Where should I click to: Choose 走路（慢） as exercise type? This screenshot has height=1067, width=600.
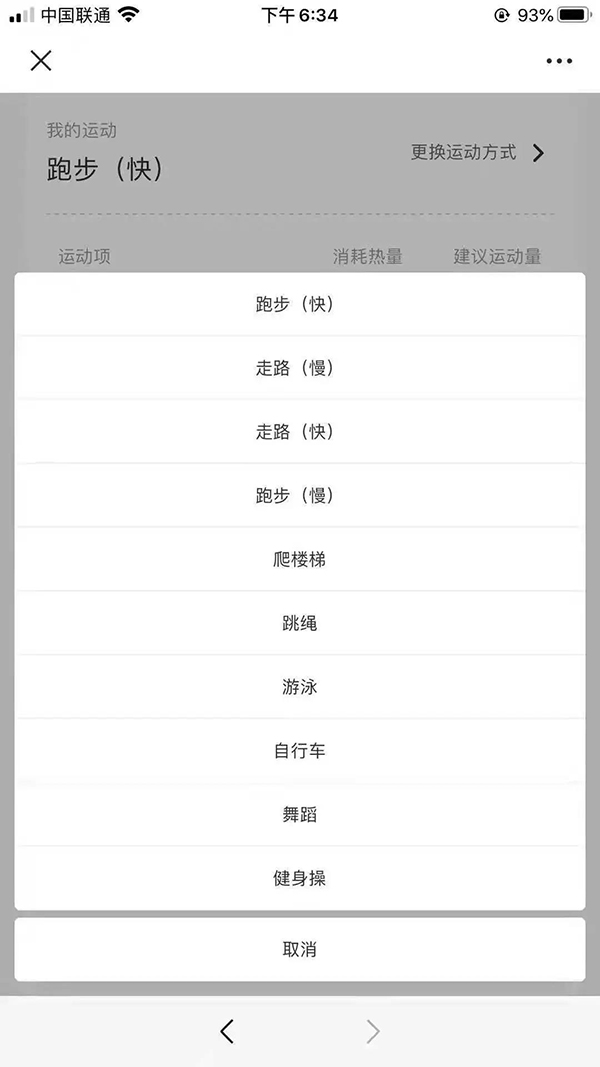pyautogui.click(x=299, y=368)
